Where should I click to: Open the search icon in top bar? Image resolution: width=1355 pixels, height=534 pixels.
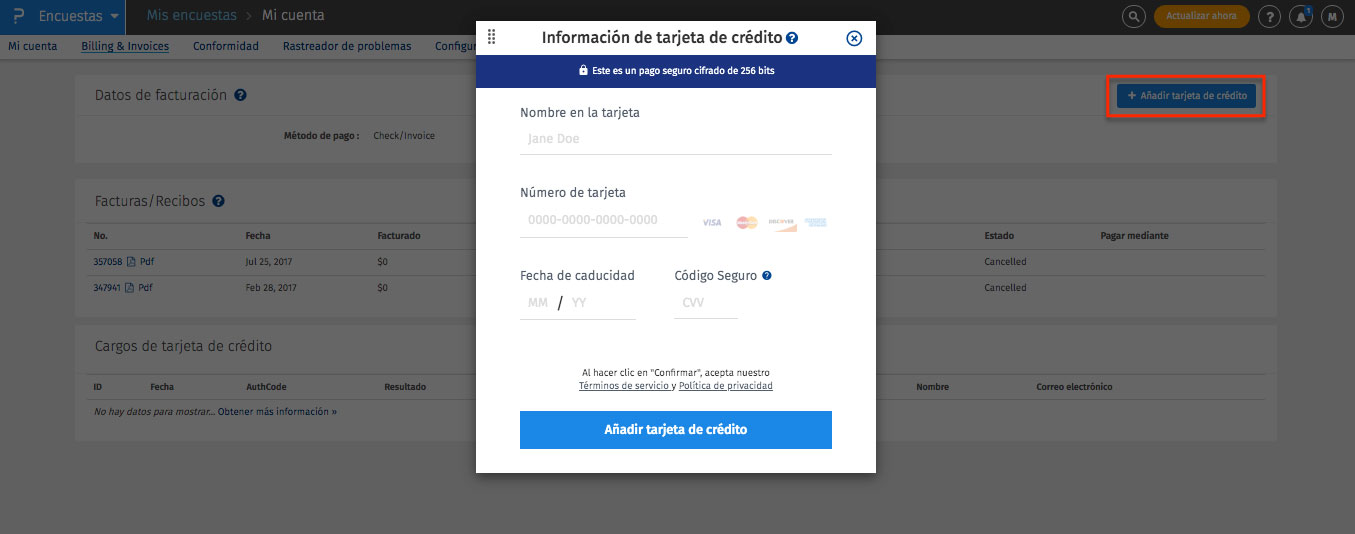[x=1133, y=16]
